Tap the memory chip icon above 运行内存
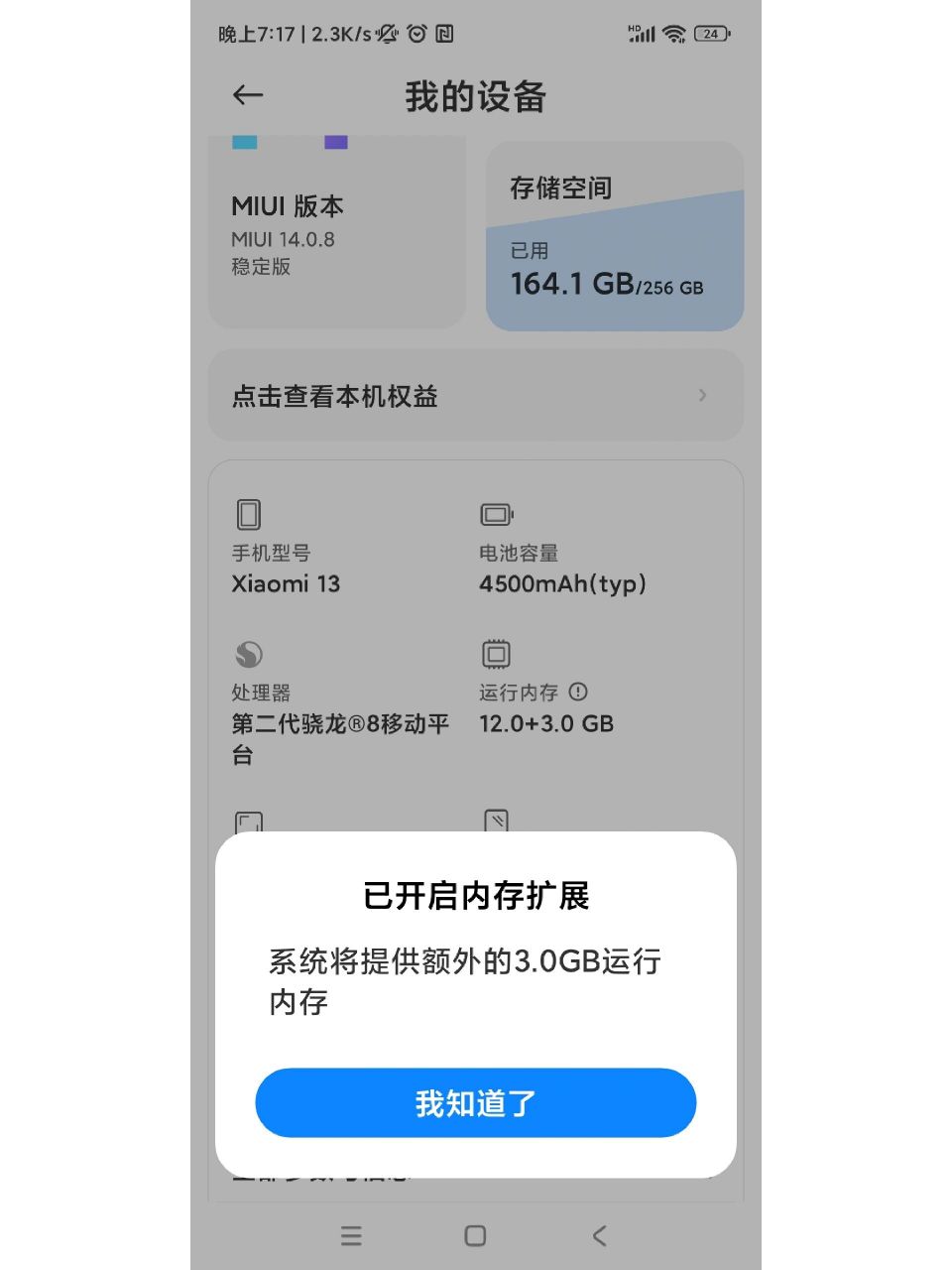The width and height of the screenshot is (952, 1270). (495, 653)
